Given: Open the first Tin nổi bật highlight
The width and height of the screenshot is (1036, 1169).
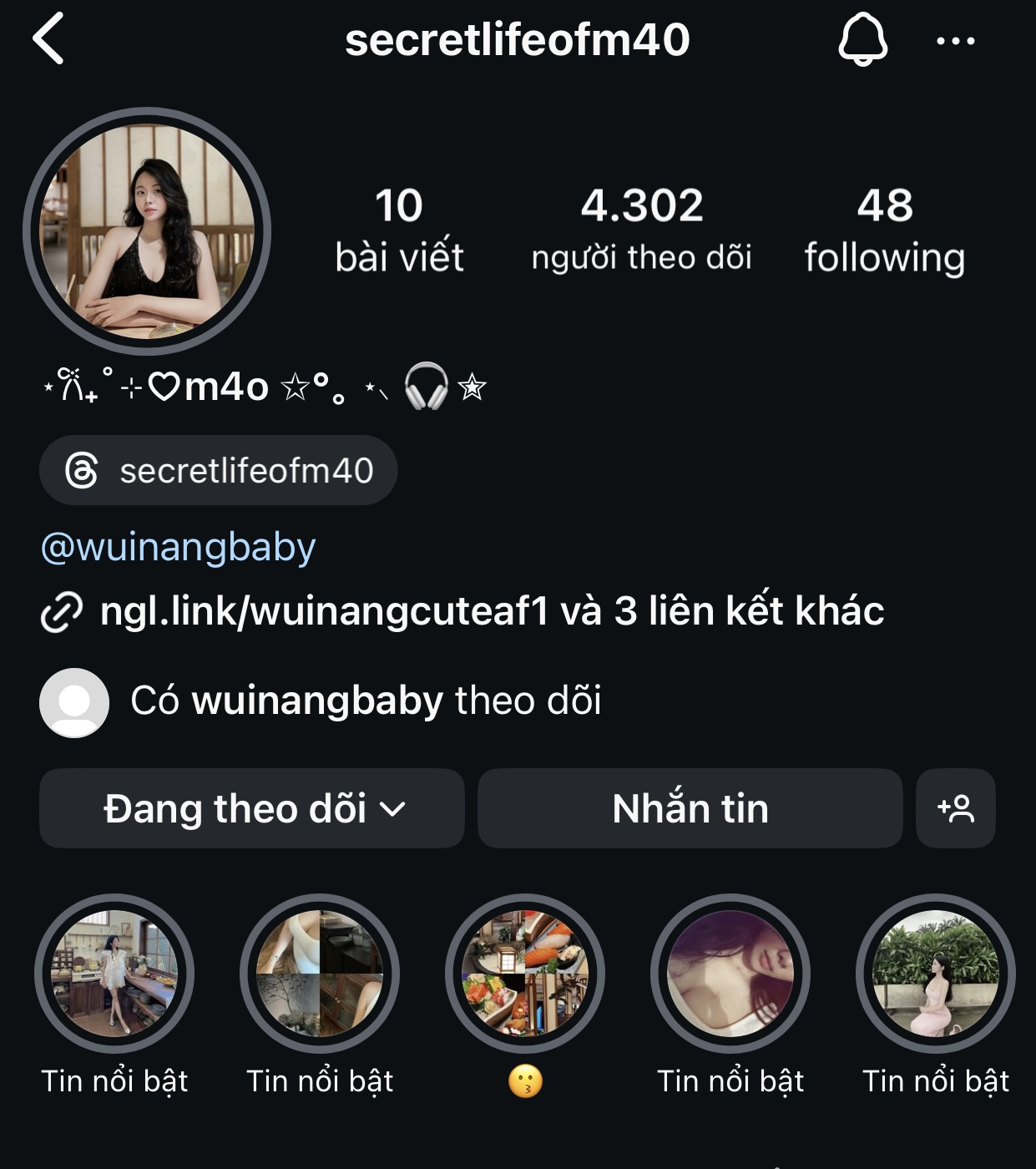Looking at the screenshot, I should pos(114,974).
